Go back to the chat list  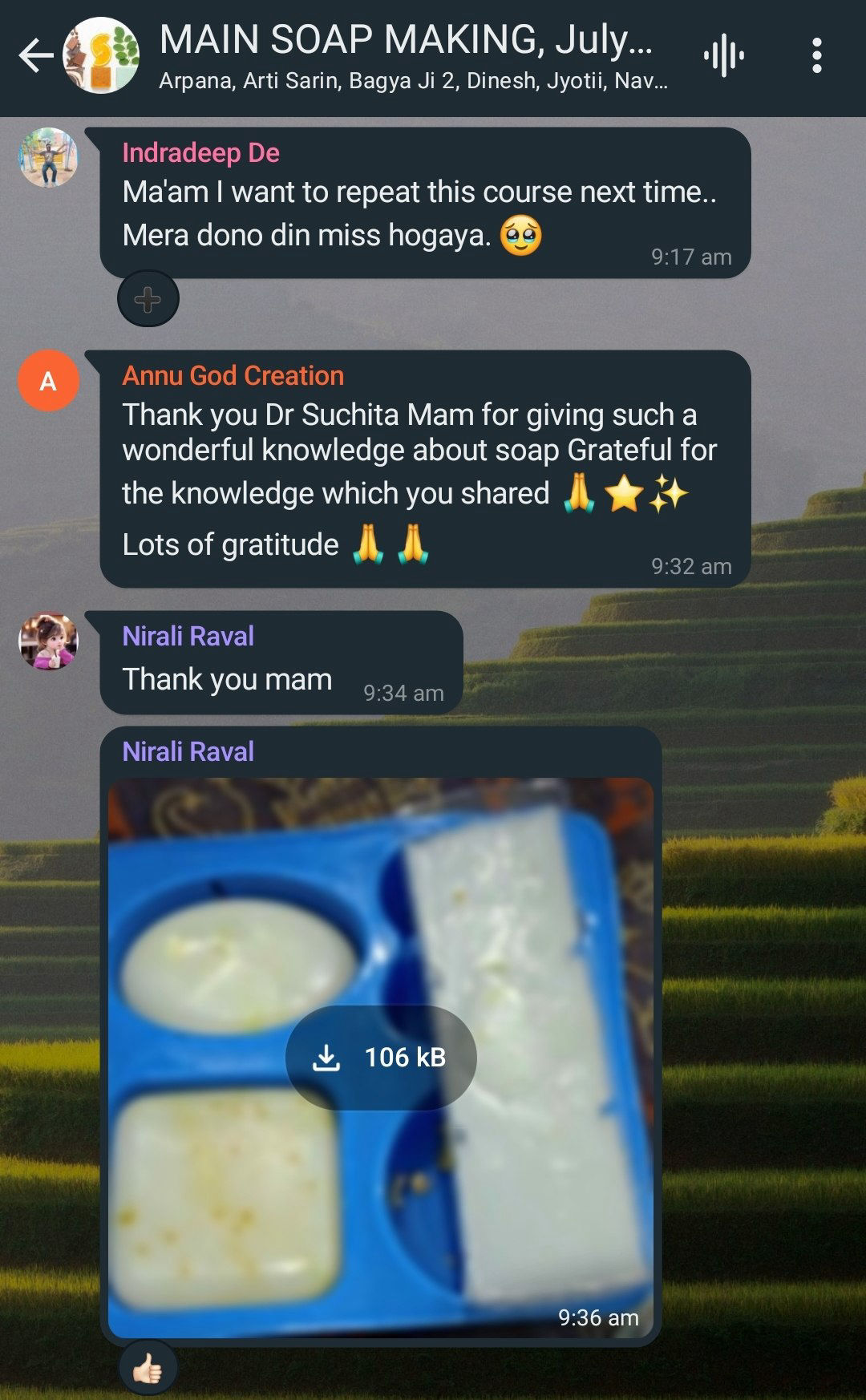point(35,56)
